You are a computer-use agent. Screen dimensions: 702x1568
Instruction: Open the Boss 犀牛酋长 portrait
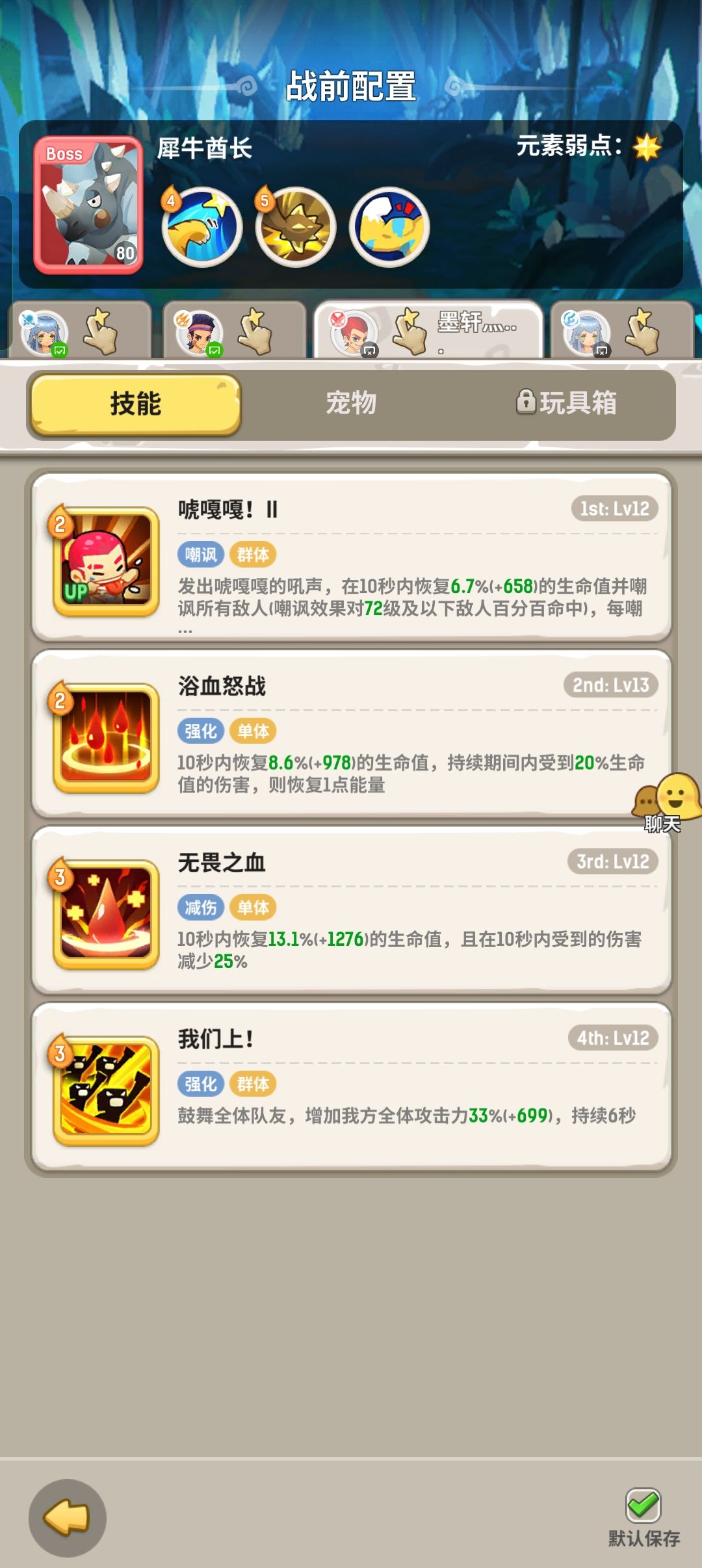(89, 202)
